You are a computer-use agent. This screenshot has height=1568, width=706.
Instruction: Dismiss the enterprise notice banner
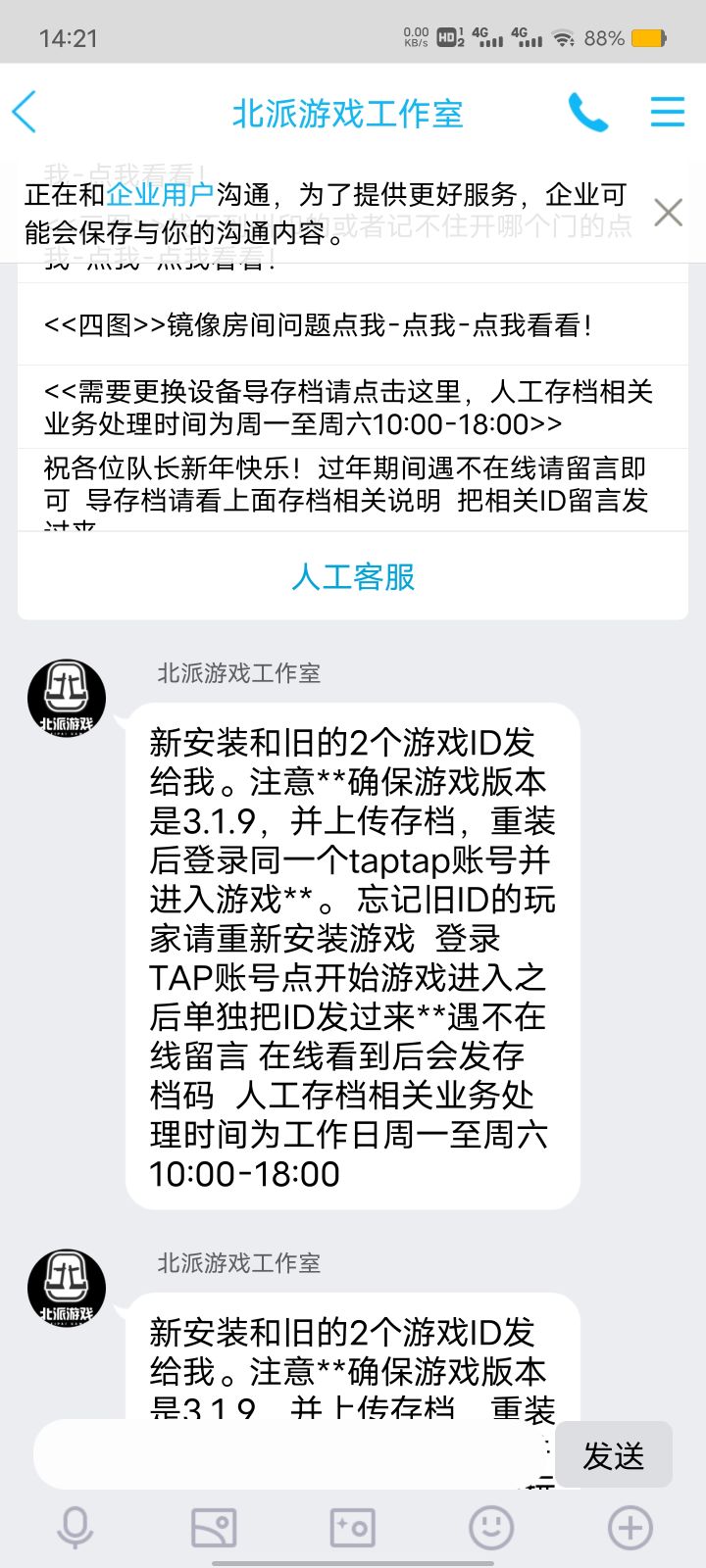tap(668, 212)
